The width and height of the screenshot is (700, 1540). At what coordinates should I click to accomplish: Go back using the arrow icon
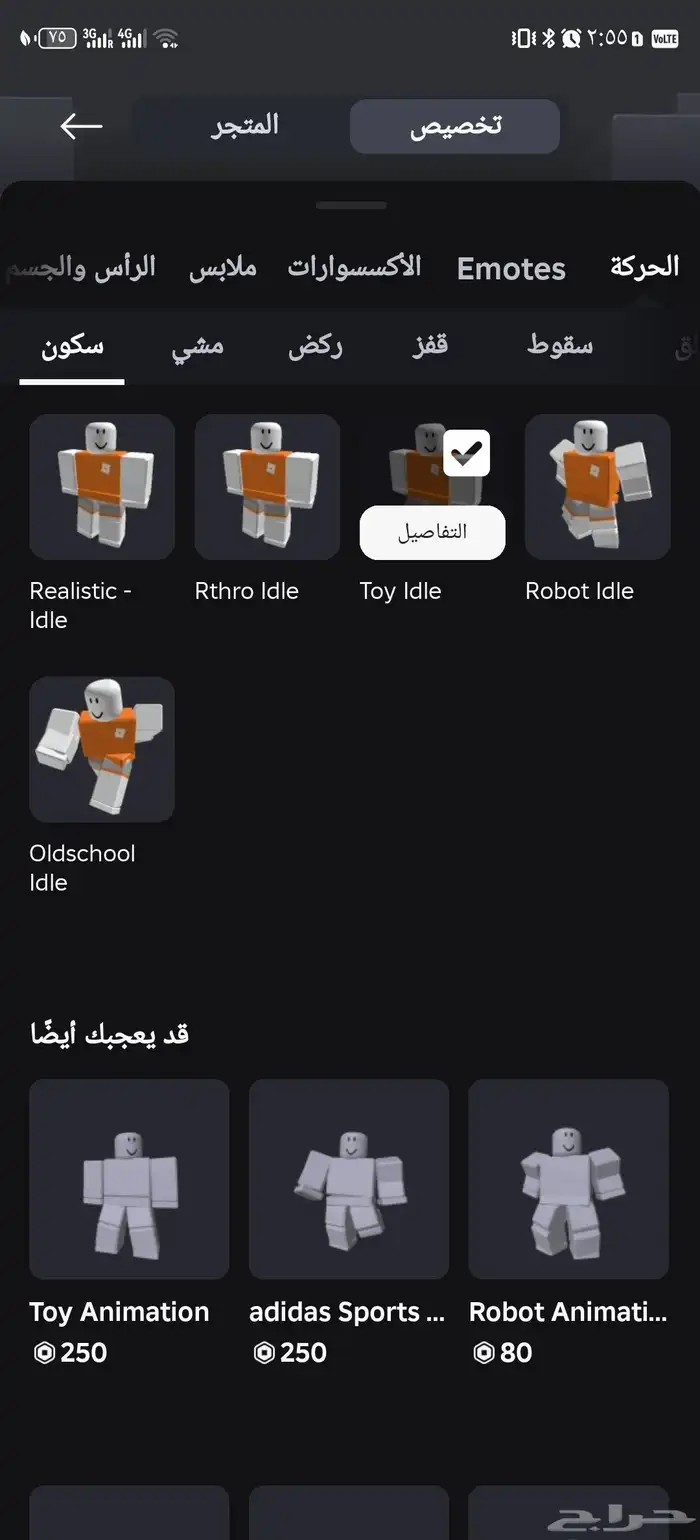(x=81, y=126)
